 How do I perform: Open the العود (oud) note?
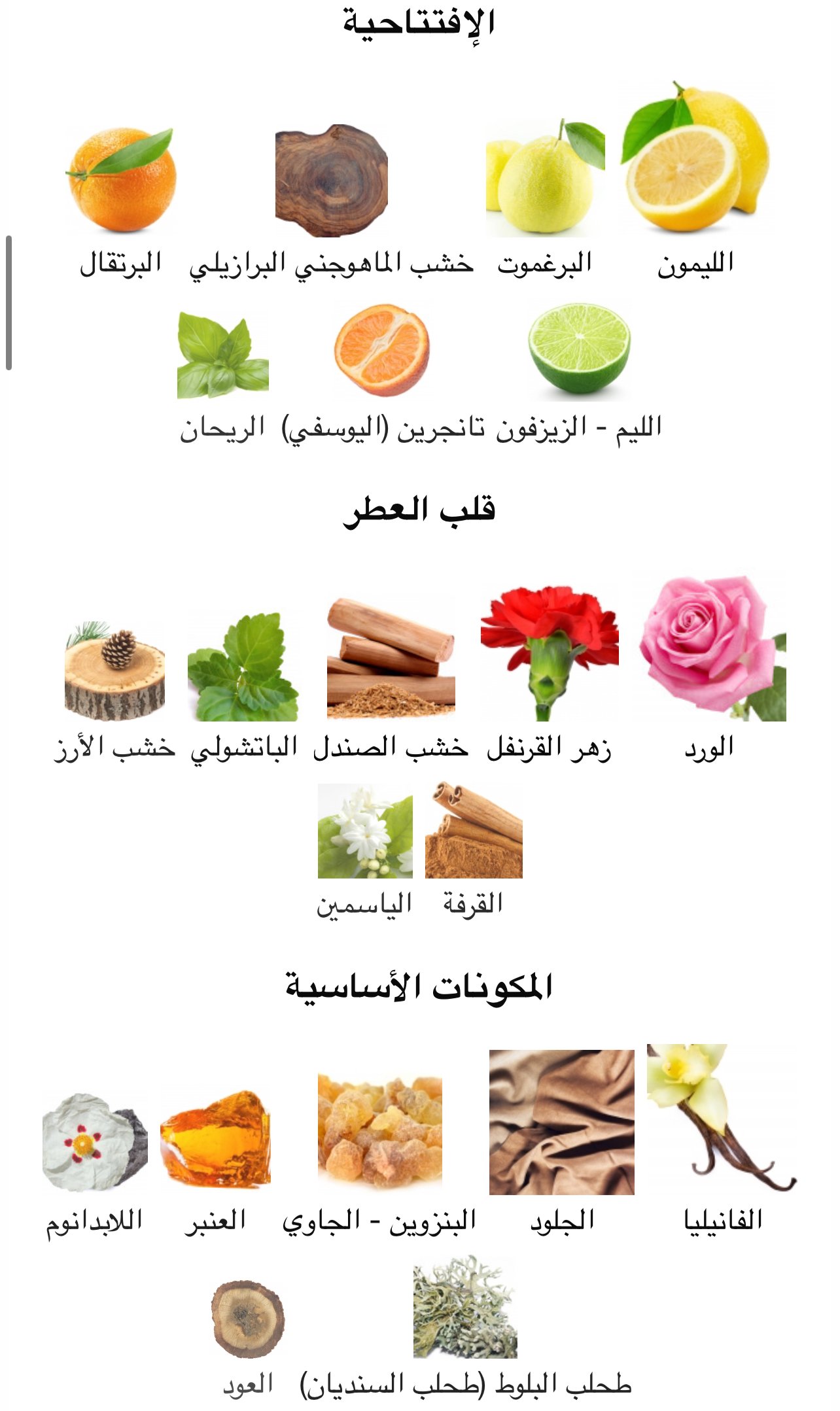coord(248,1338)
